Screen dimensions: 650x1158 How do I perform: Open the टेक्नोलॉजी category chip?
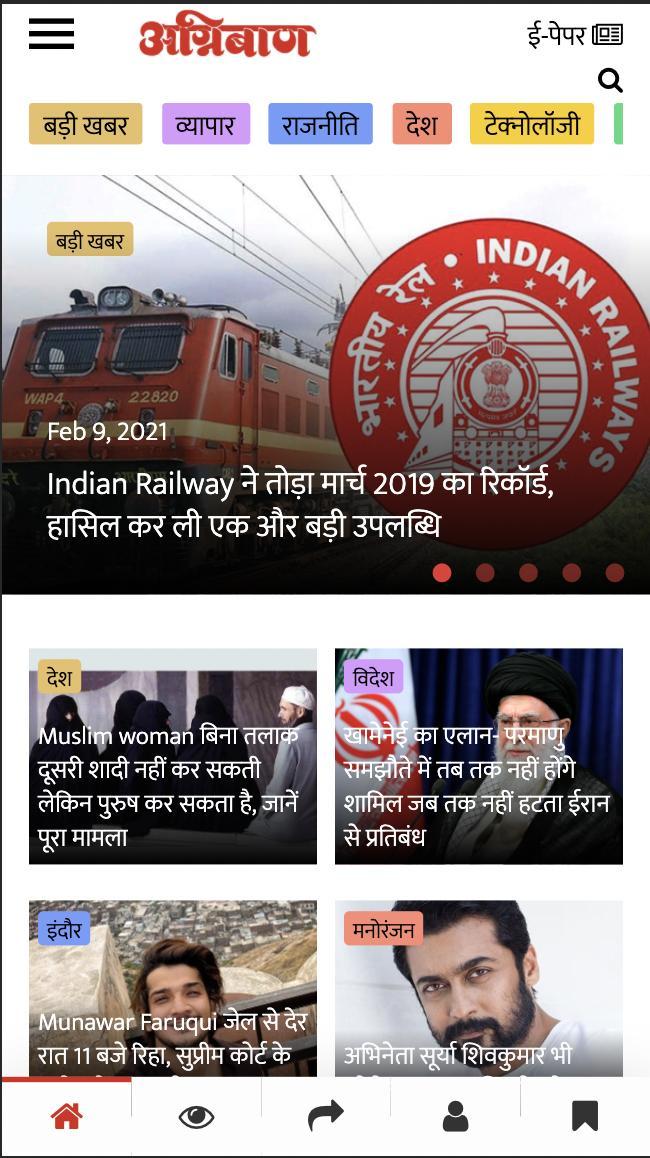531,125
